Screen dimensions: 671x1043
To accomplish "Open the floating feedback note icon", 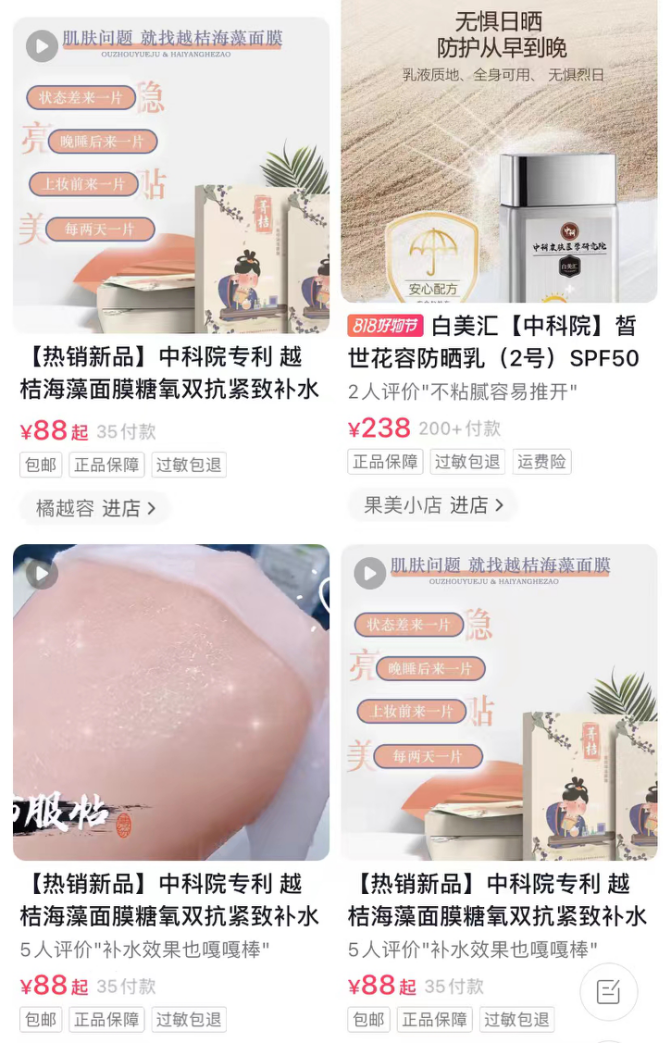I will click(x=608, y=991).
